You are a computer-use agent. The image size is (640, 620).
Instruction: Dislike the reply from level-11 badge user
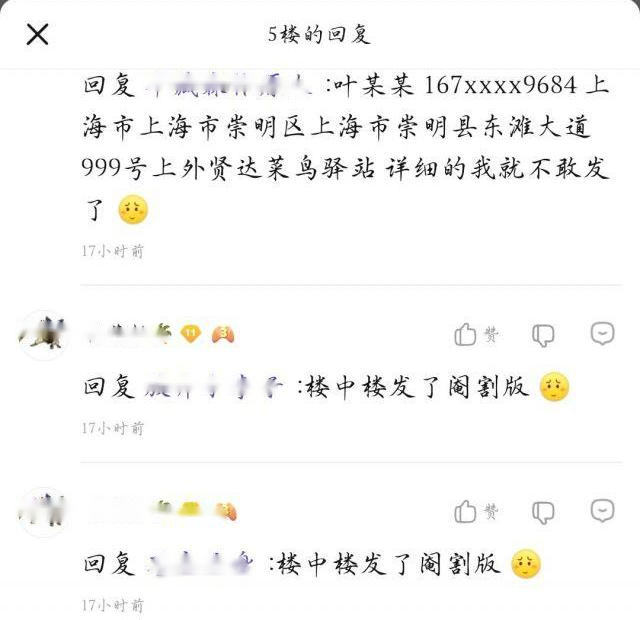pyautogui.click(x=543, y=335)
